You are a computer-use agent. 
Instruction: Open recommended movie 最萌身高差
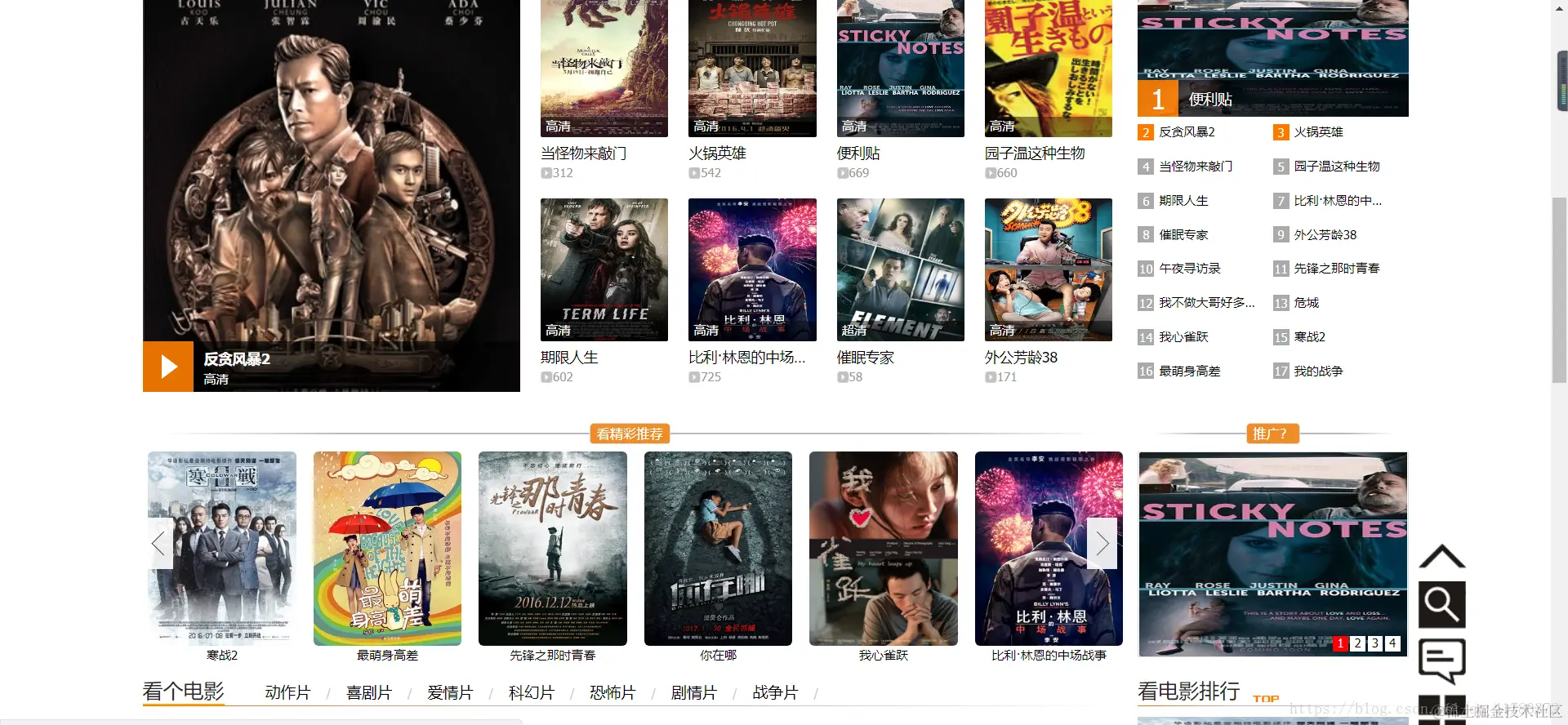pos(387,549)
